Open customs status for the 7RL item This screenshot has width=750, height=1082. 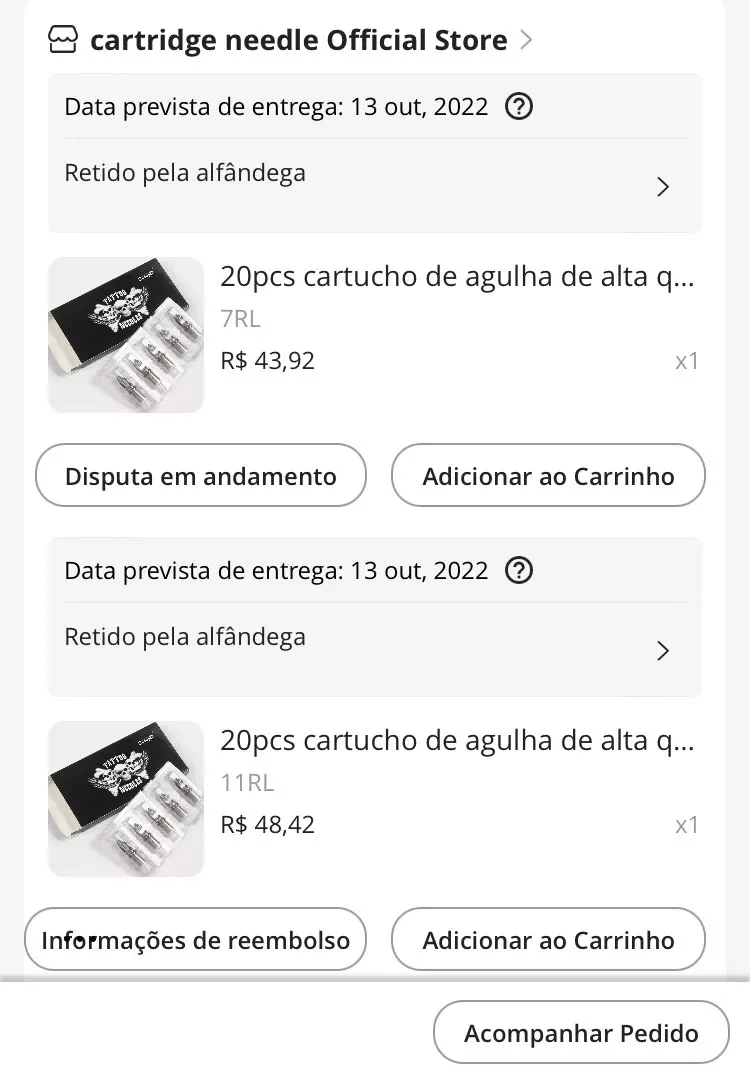pyautogui.click(x=375, y=186)
